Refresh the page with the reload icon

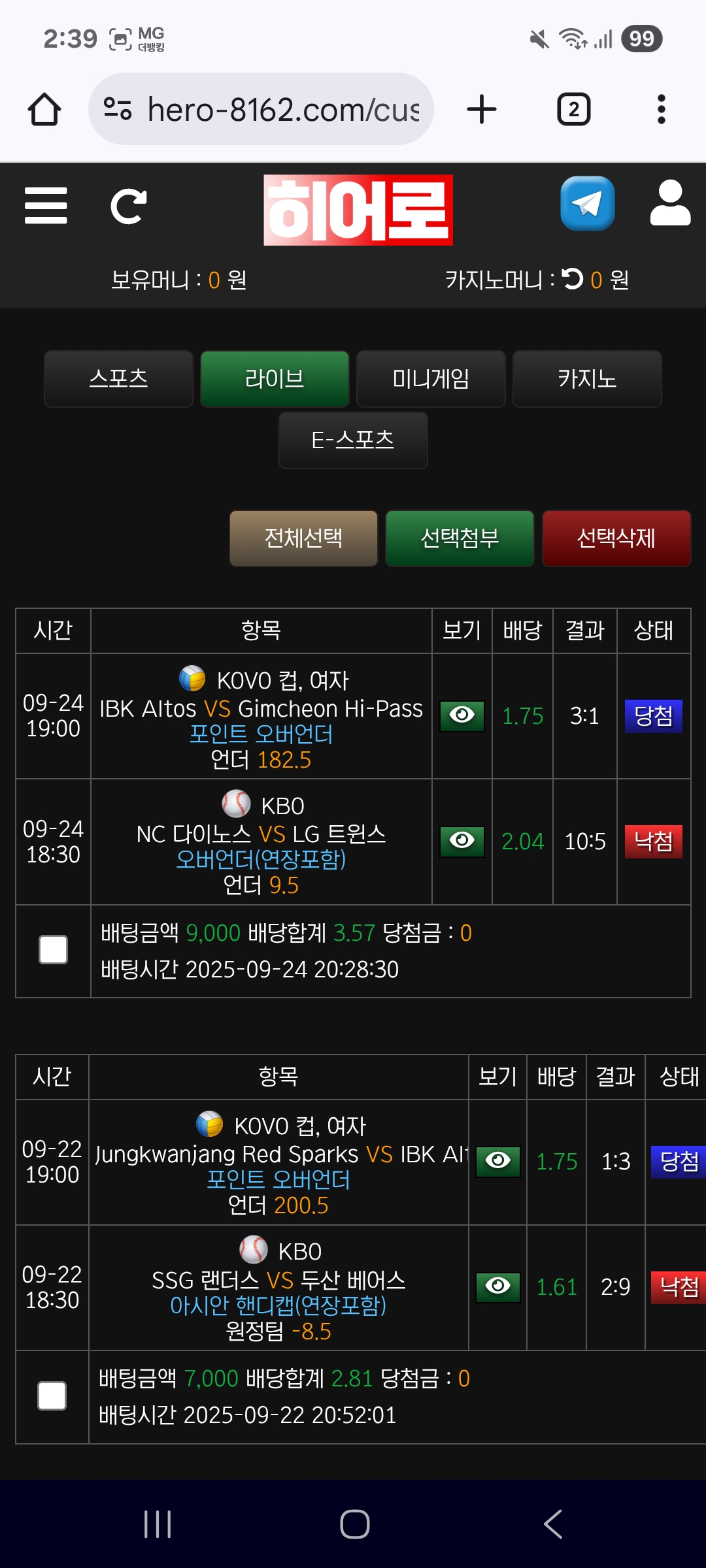(128, 206)
